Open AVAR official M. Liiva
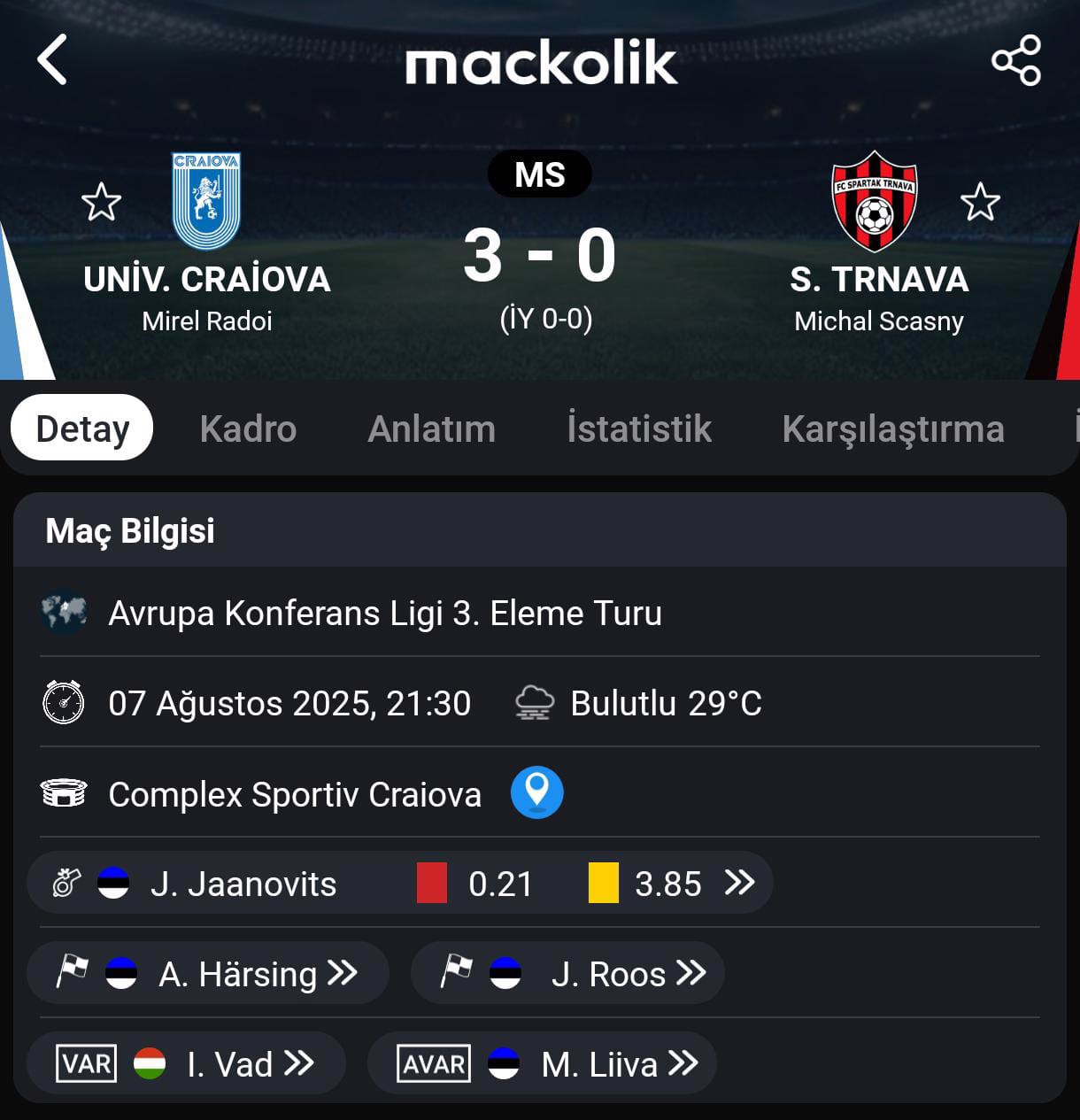 tap(542, 1063)
